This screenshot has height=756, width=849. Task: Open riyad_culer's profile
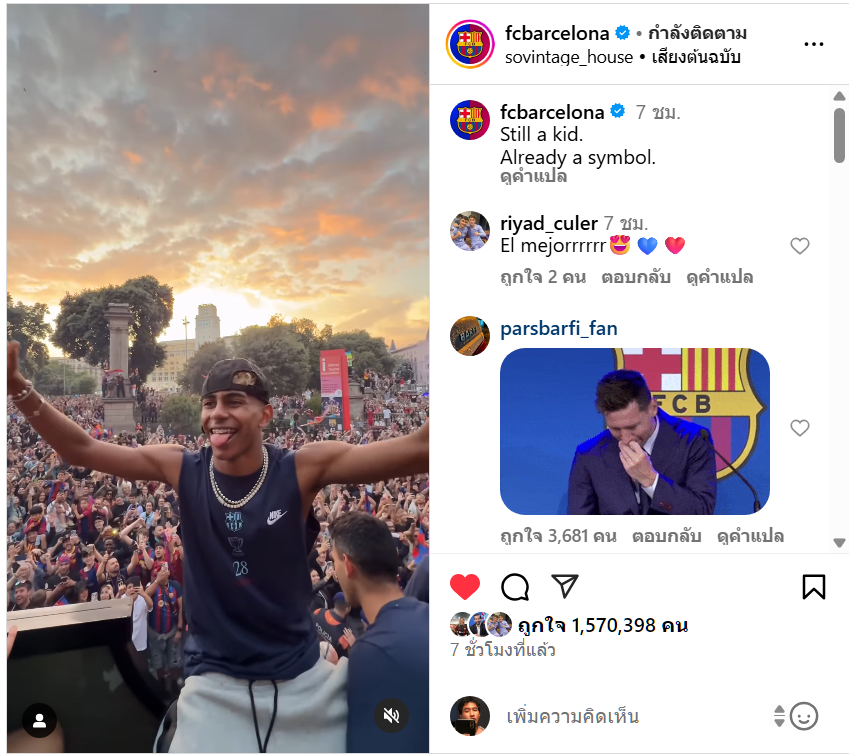click(549, 223)
